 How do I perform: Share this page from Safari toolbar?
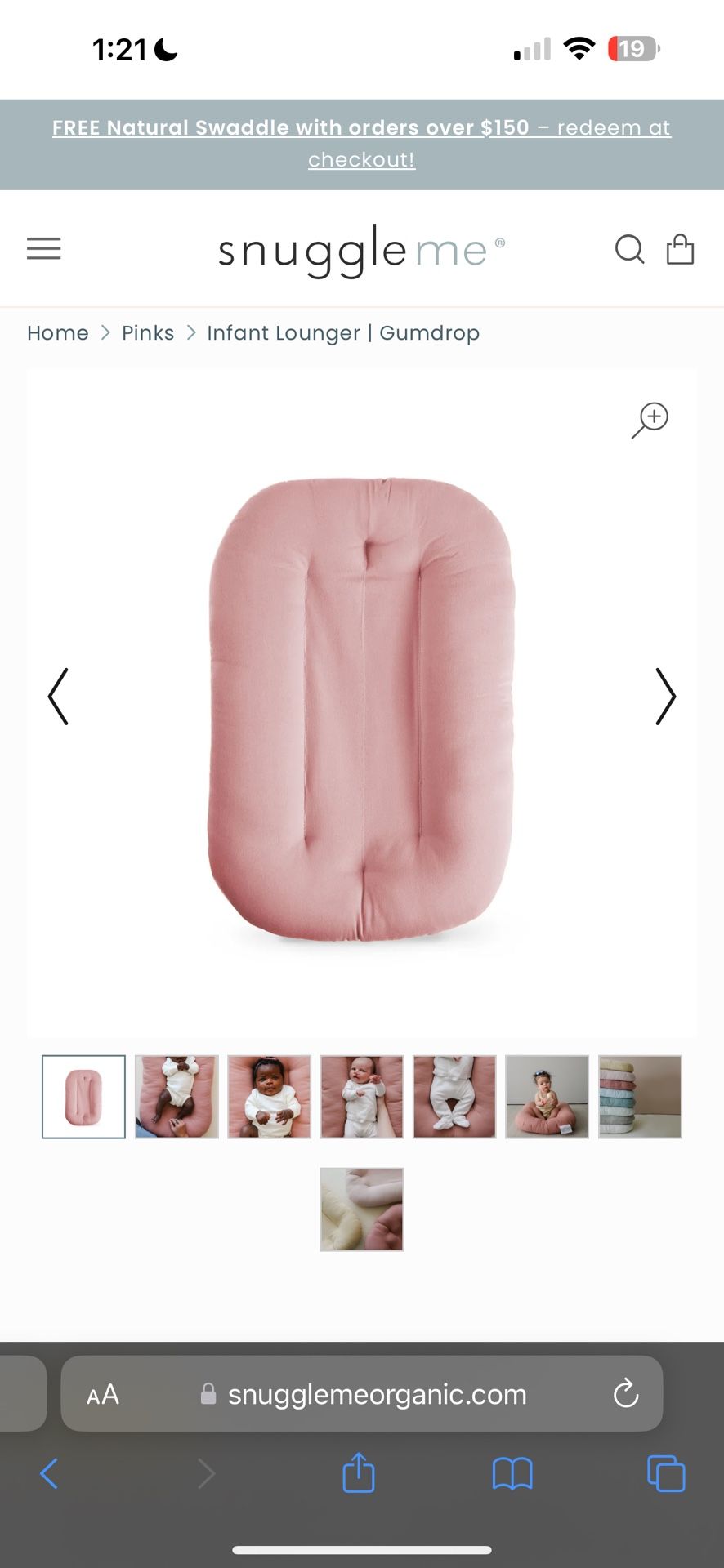pos(359,1473)
